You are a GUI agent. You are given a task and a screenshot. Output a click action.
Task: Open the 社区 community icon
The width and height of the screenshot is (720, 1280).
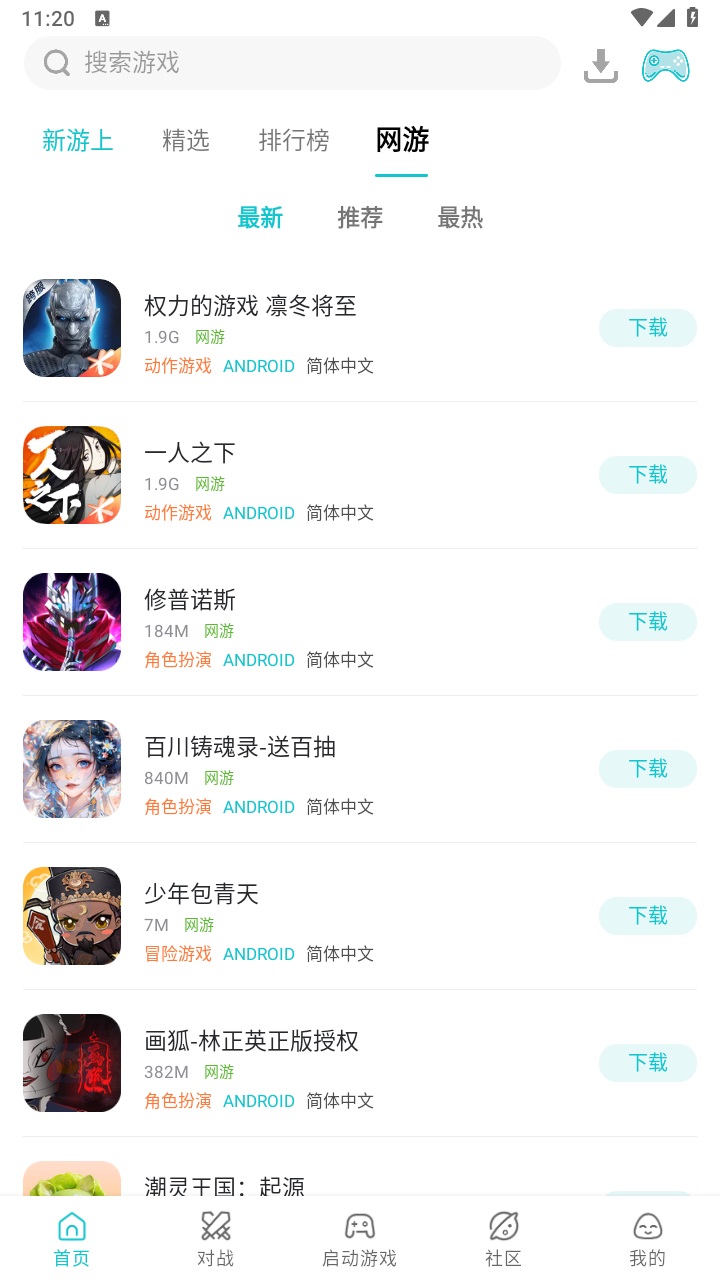pos(503,1228)
